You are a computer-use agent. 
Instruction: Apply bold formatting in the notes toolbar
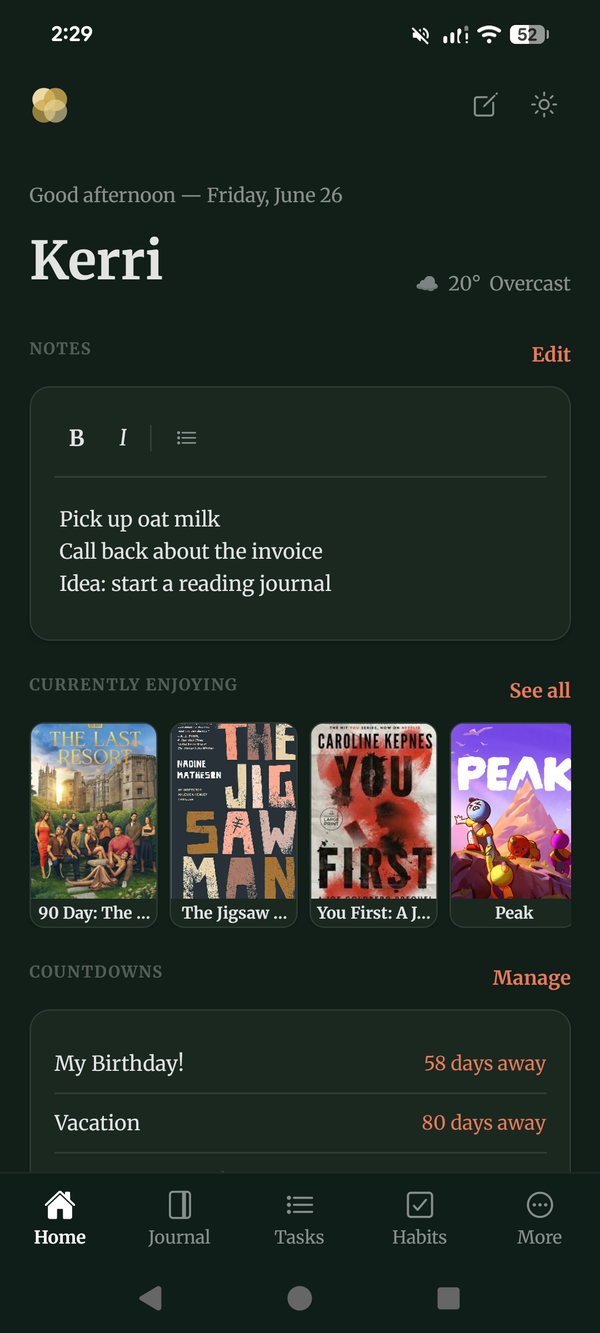pyautogui.click(x=76, y=438)
